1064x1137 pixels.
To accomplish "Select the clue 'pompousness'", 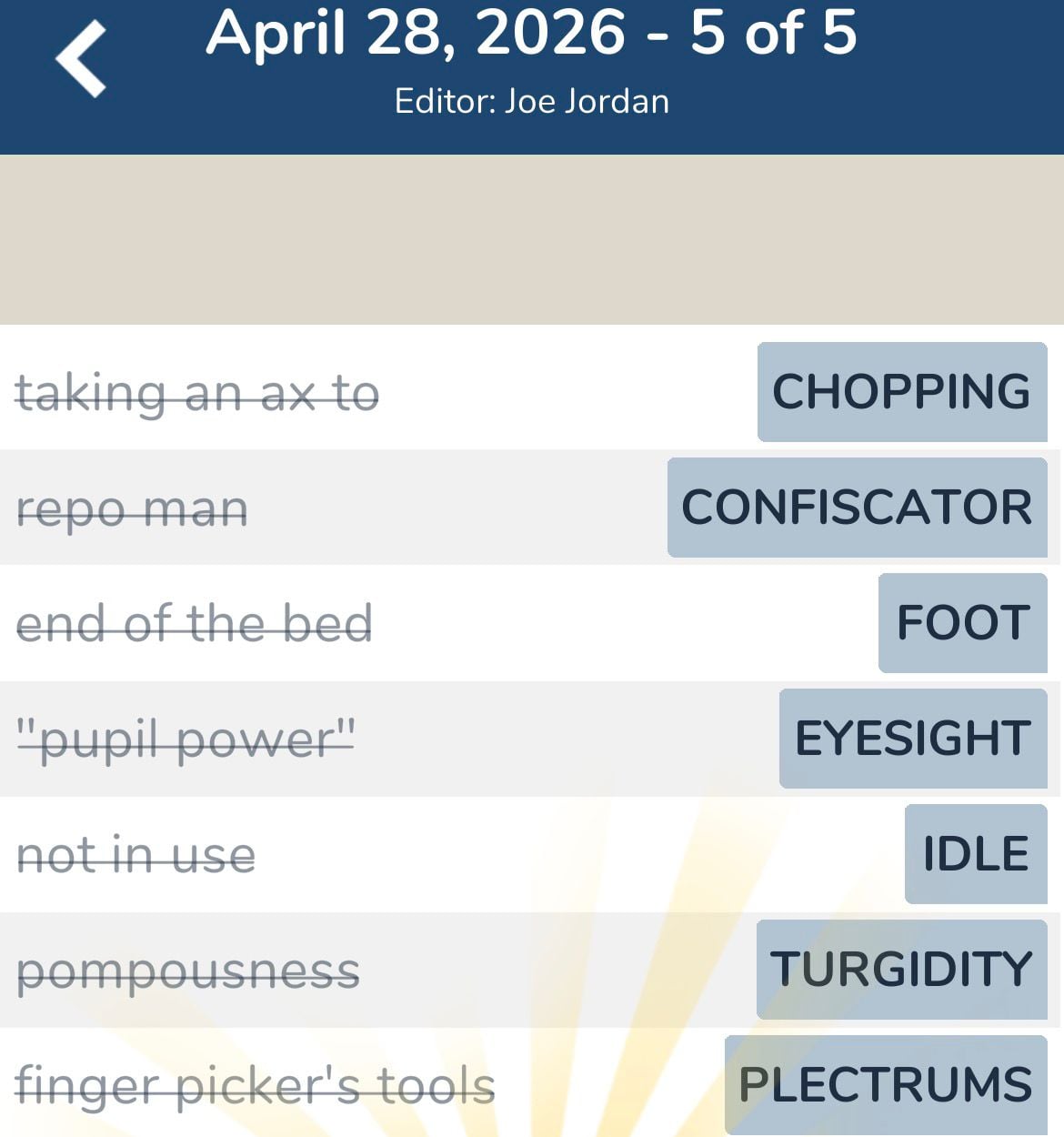I will pyautogui.click(x=189, y=969).
